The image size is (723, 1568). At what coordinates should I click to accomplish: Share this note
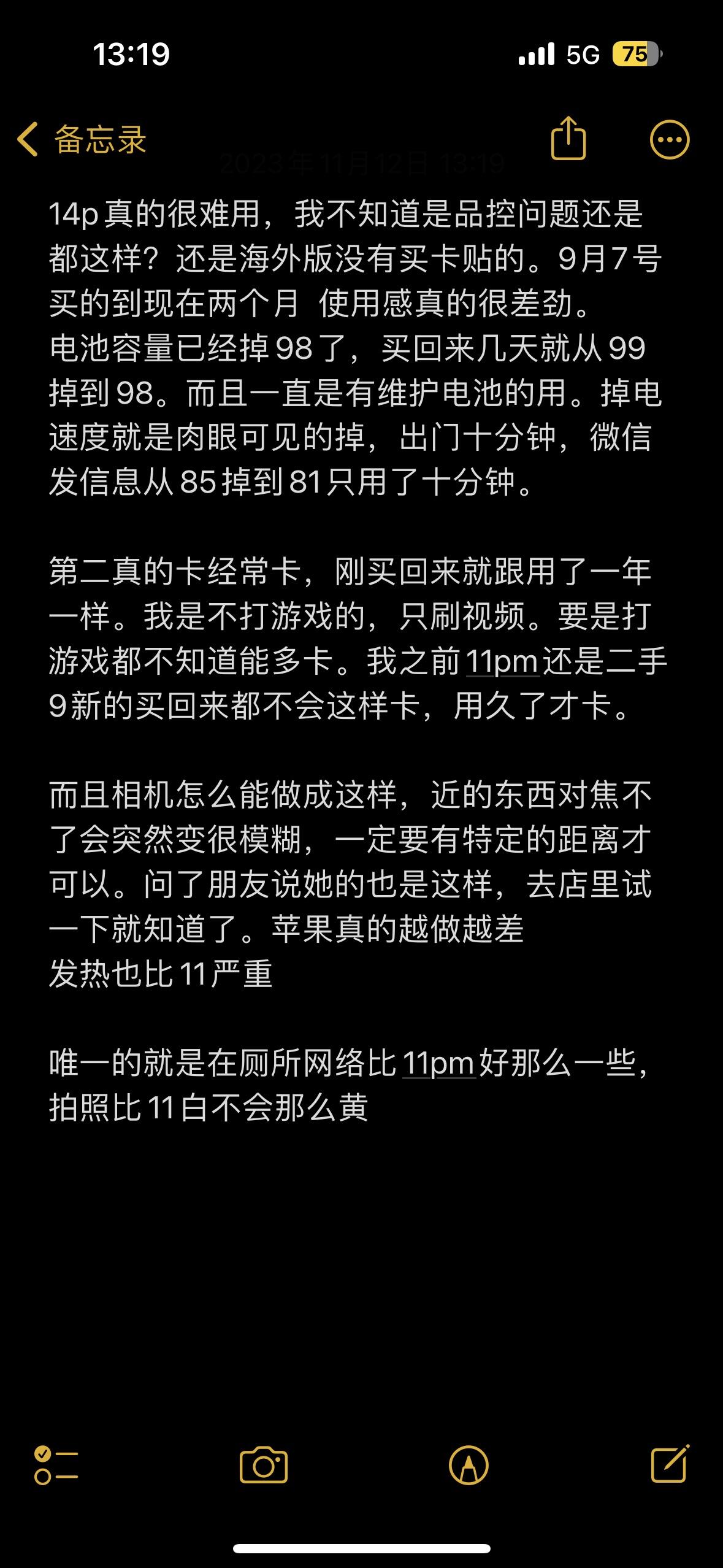568,139
